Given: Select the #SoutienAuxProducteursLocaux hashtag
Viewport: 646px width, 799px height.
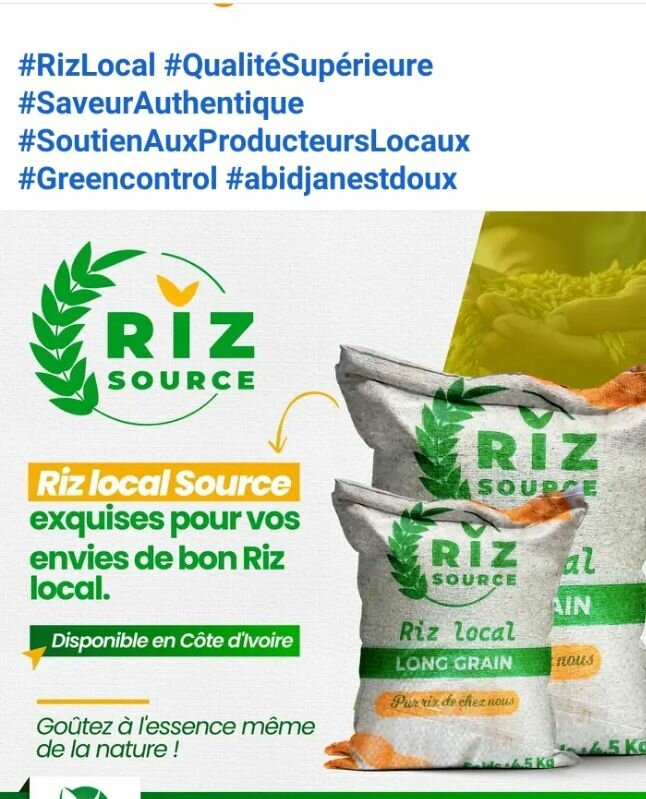Looking at the screenshot, I should [x=244, y=142].
